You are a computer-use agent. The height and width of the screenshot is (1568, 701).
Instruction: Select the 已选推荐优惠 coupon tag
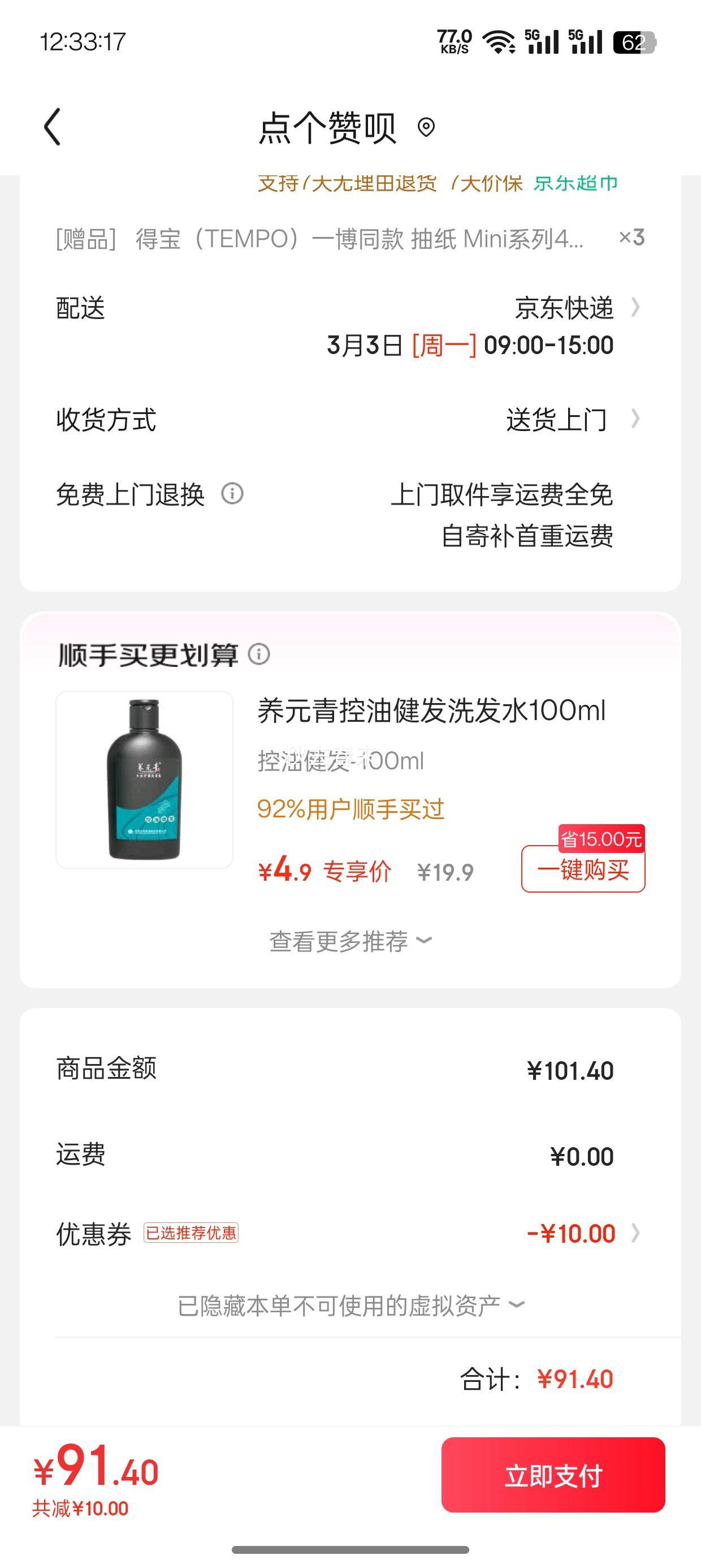[192, 1233]
